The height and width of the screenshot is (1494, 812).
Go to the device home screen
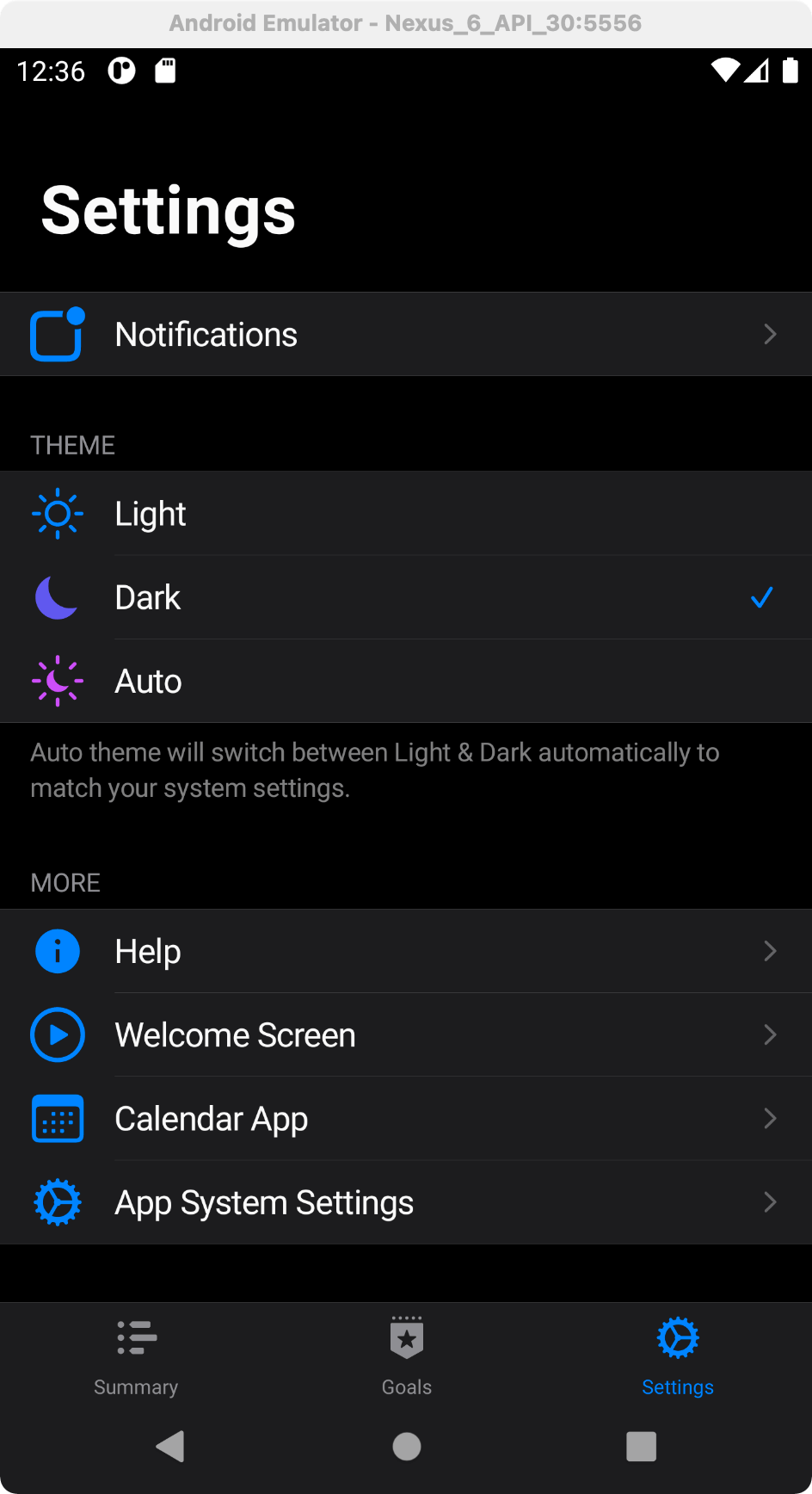(x=407, y=1447)
